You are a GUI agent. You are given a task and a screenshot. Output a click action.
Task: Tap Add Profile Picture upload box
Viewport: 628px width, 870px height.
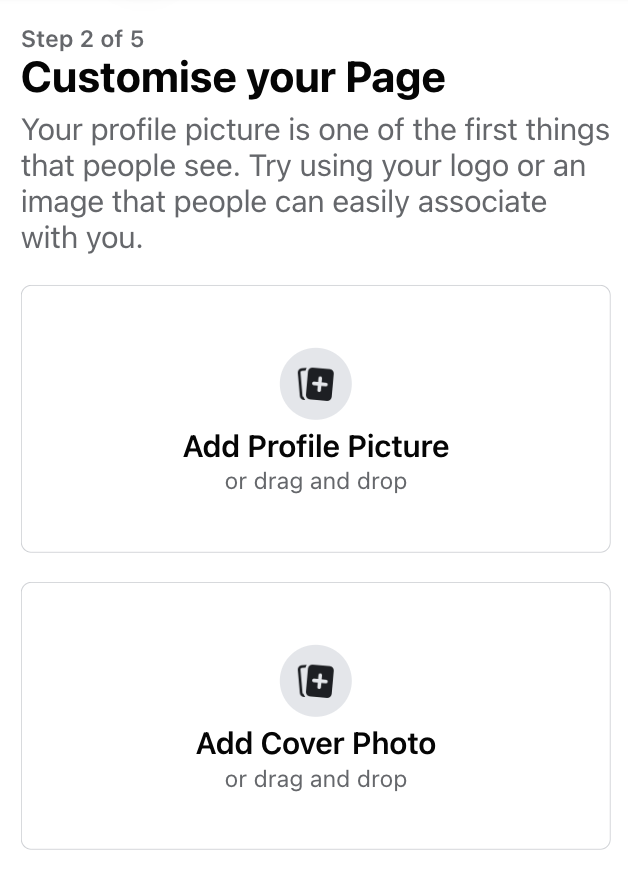pyautogui.click(x=315, y=419)
